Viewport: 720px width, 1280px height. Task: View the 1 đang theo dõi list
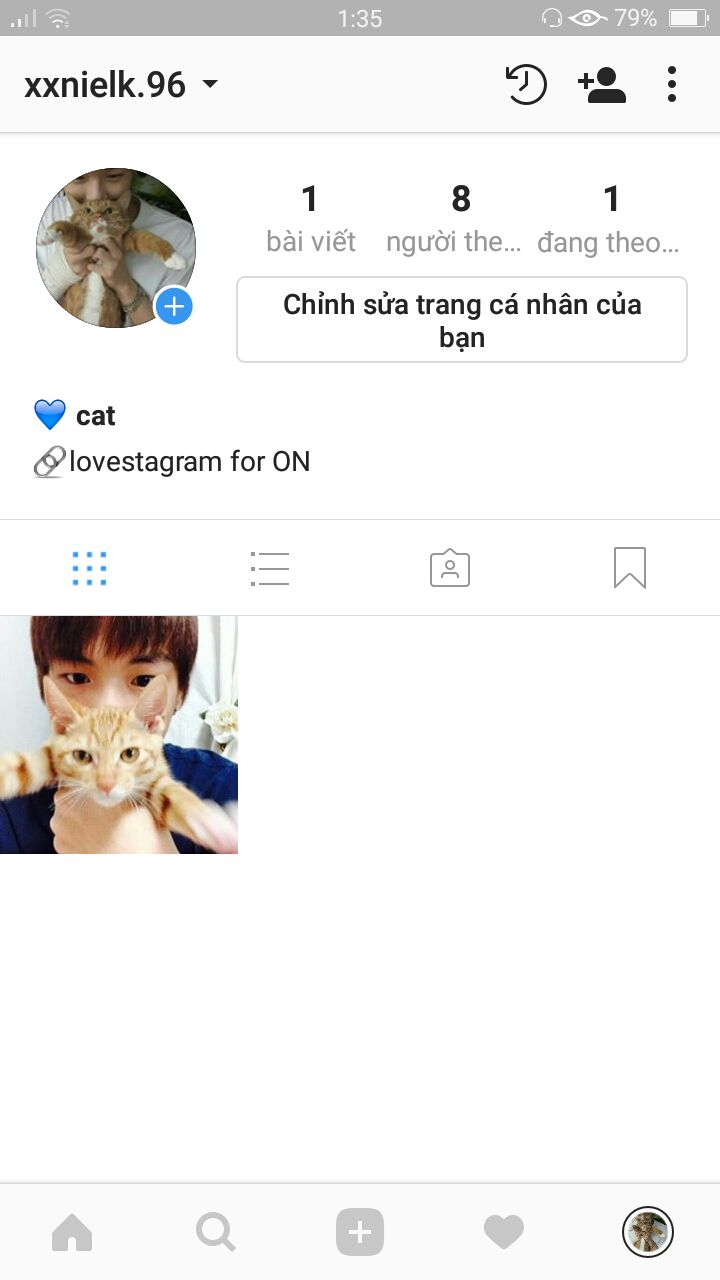coord(609,219)
